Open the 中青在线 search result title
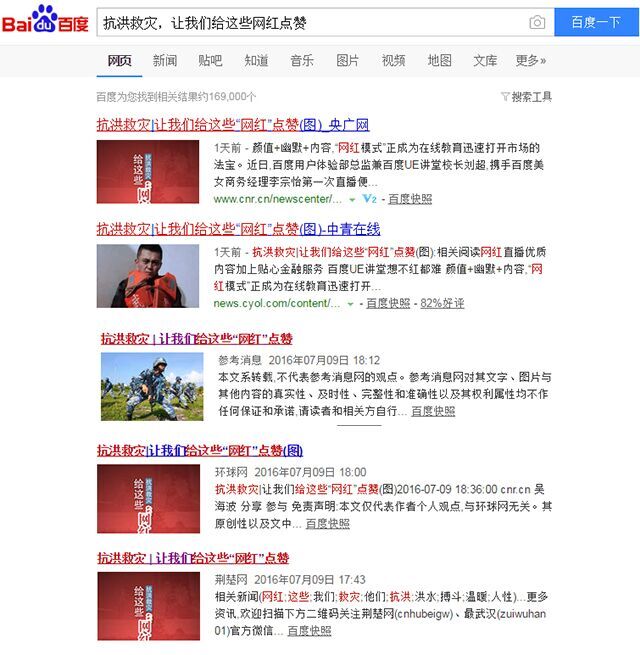Image resolution: width=640 pixels, height=655 pixels. coord(238,229)
